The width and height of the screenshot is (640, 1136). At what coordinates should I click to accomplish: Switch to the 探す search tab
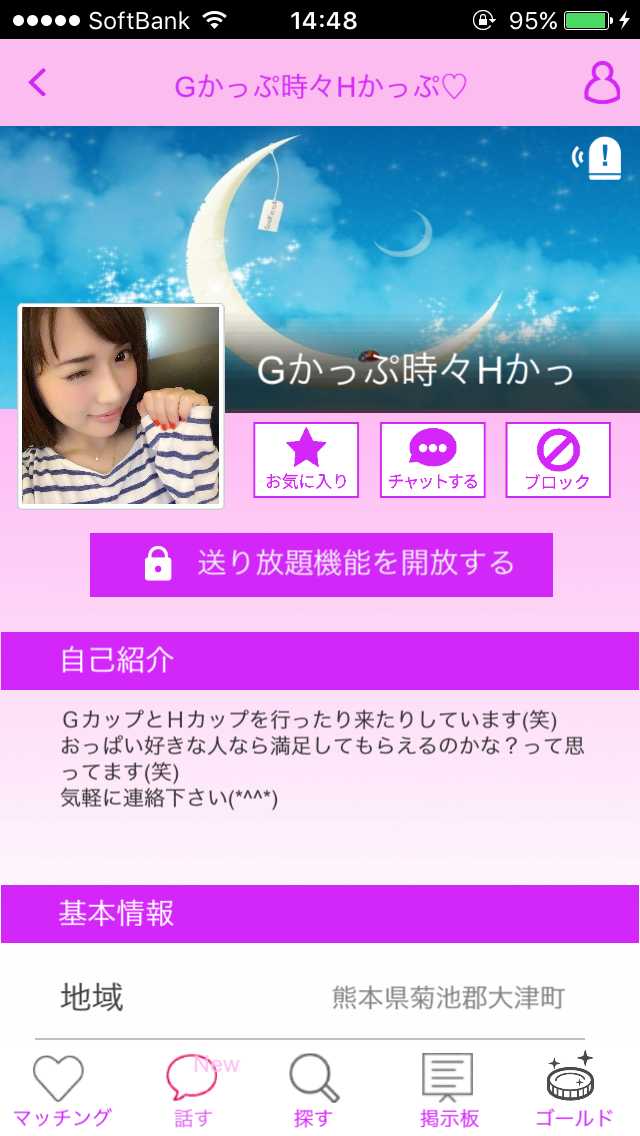pos(314,1090)
